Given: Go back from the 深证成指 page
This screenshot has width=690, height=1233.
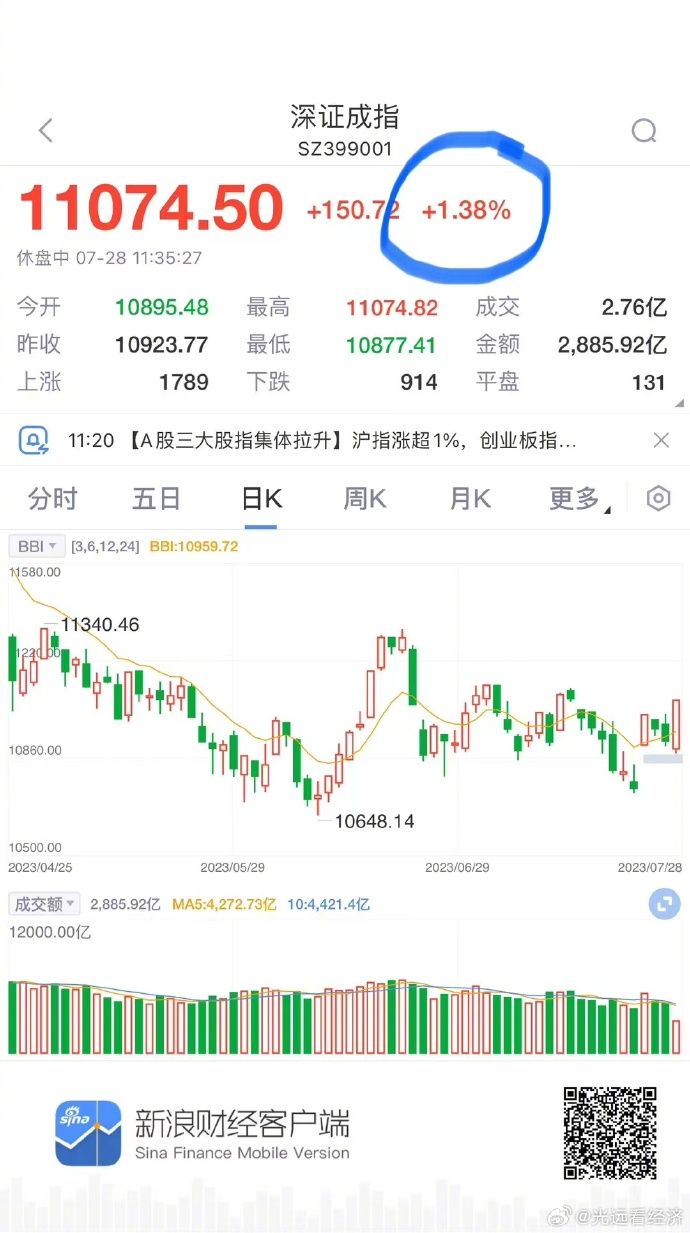Looking at the screenshot, I should tap(45, 130).
